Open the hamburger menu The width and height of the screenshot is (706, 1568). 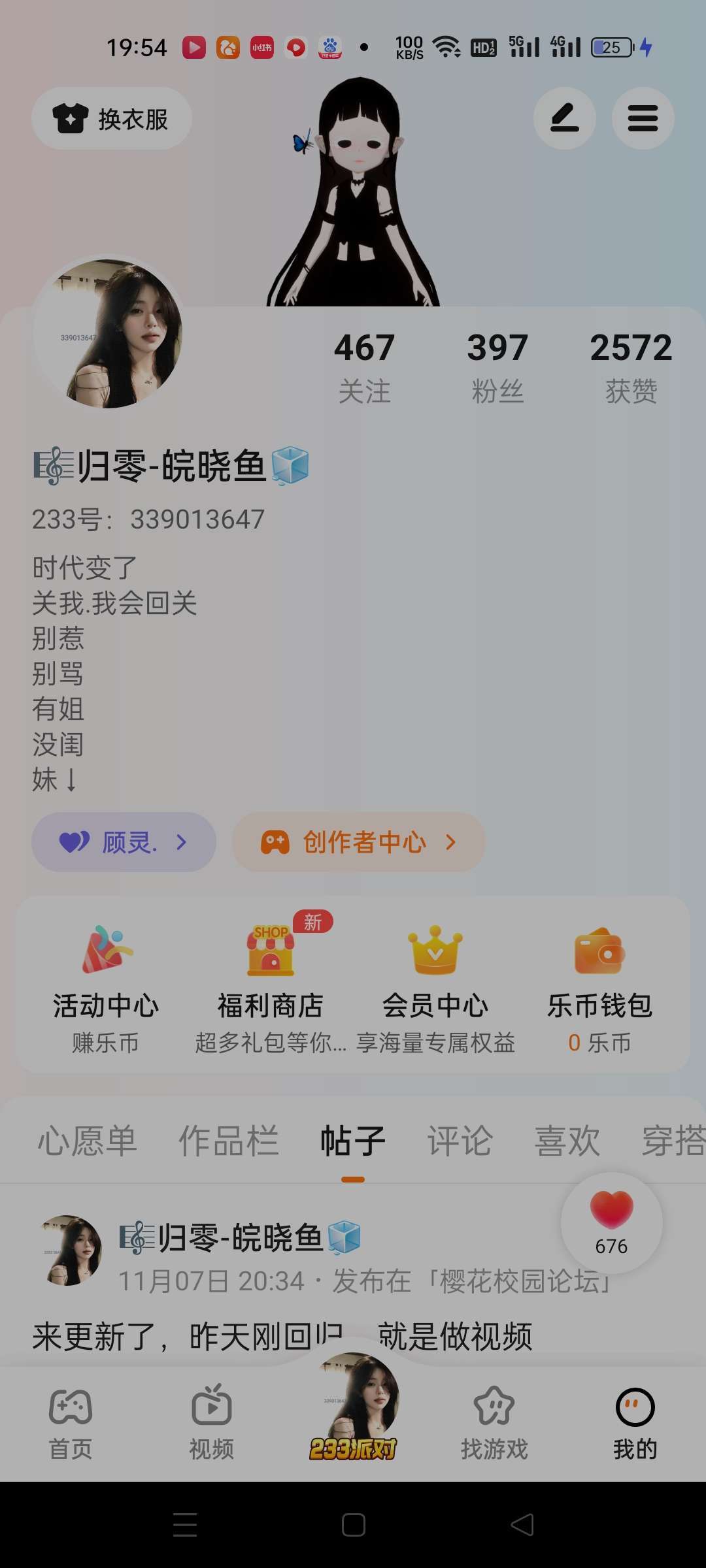click(x=643, y=119)
